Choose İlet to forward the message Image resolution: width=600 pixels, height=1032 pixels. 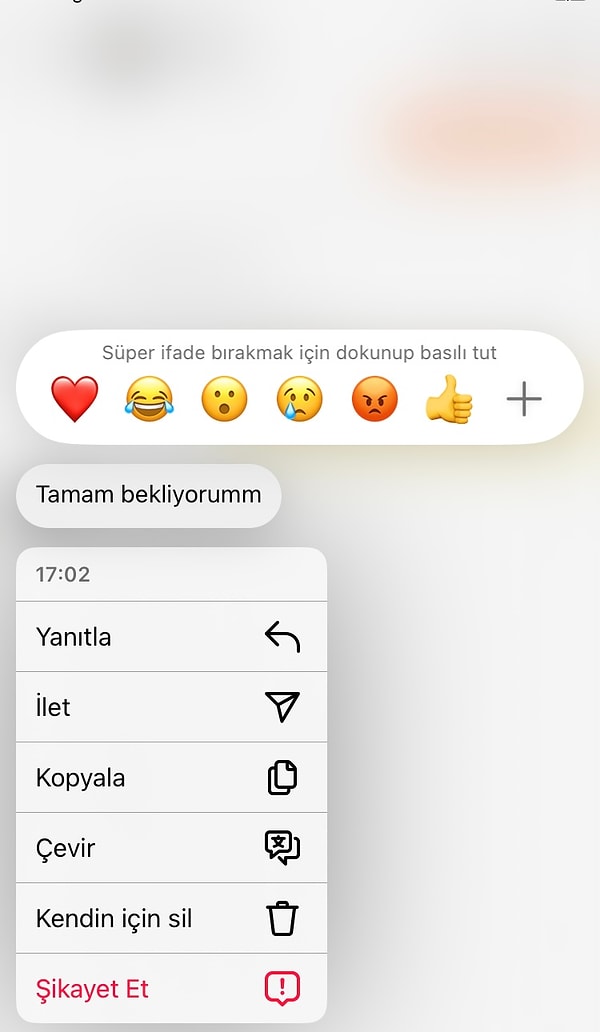pyautogui.click(x=171, y=707)
